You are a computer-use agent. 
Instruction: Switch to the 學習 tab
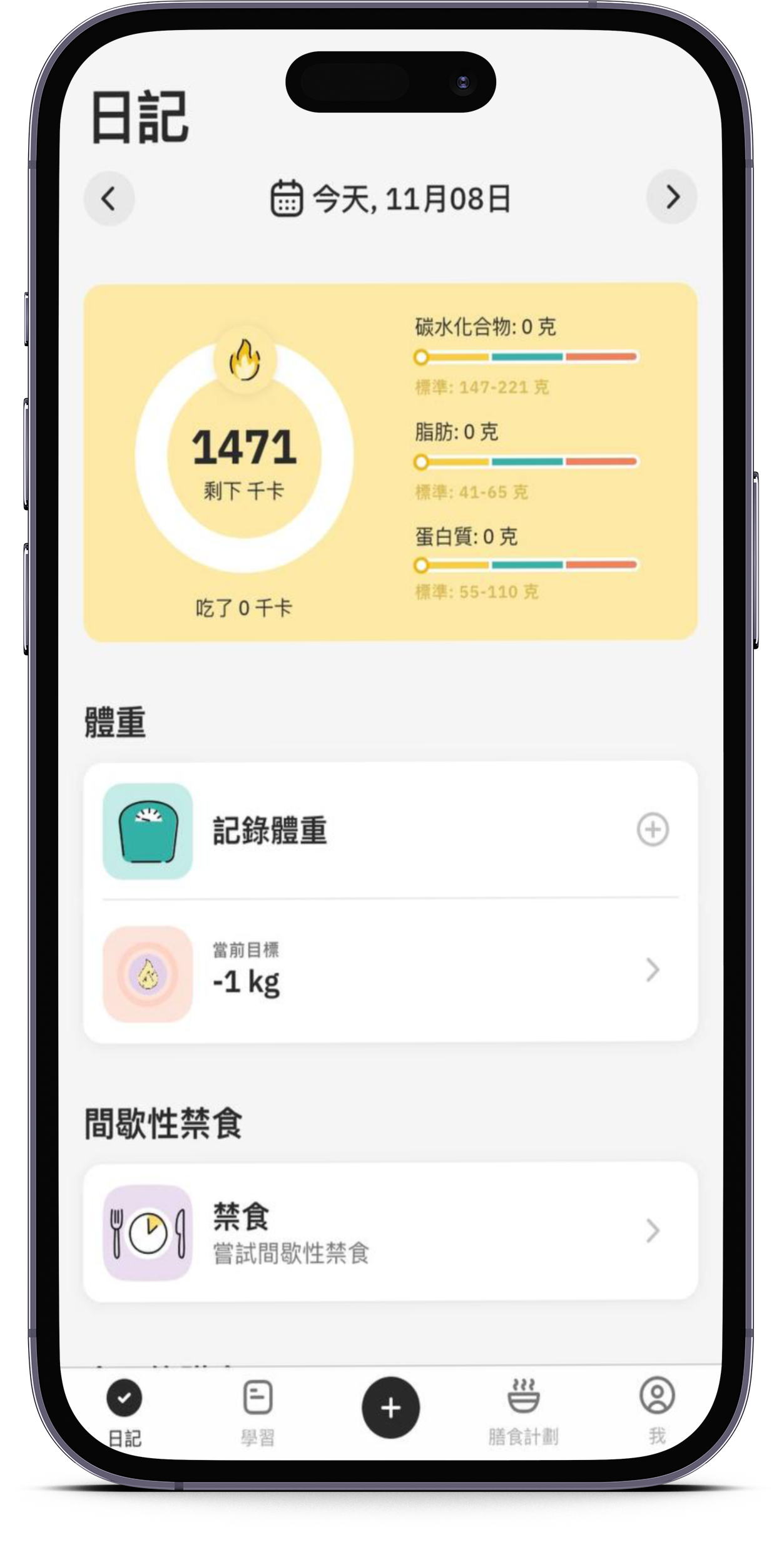[x=258, y=1411]
